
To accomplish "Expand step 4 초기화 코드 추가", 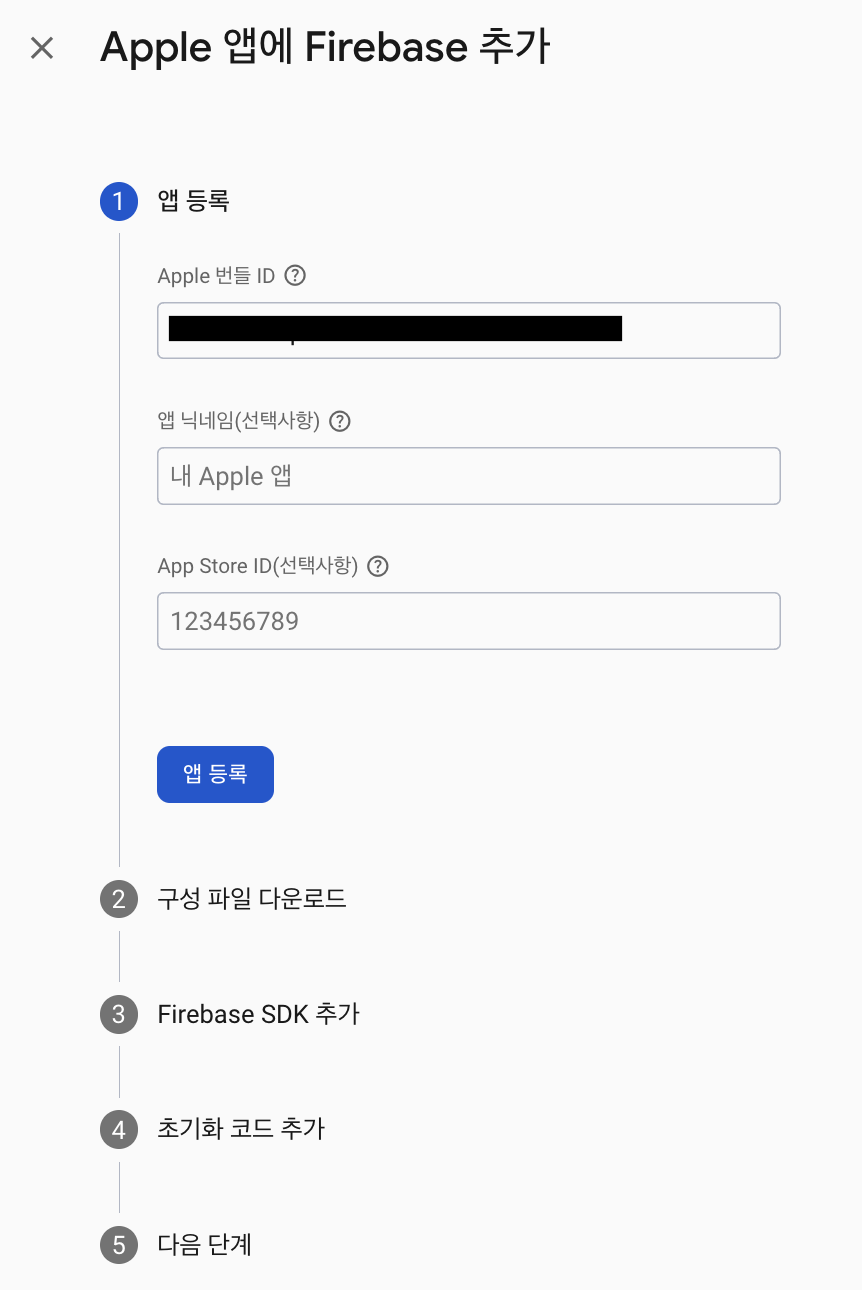I will [241, 1130].
